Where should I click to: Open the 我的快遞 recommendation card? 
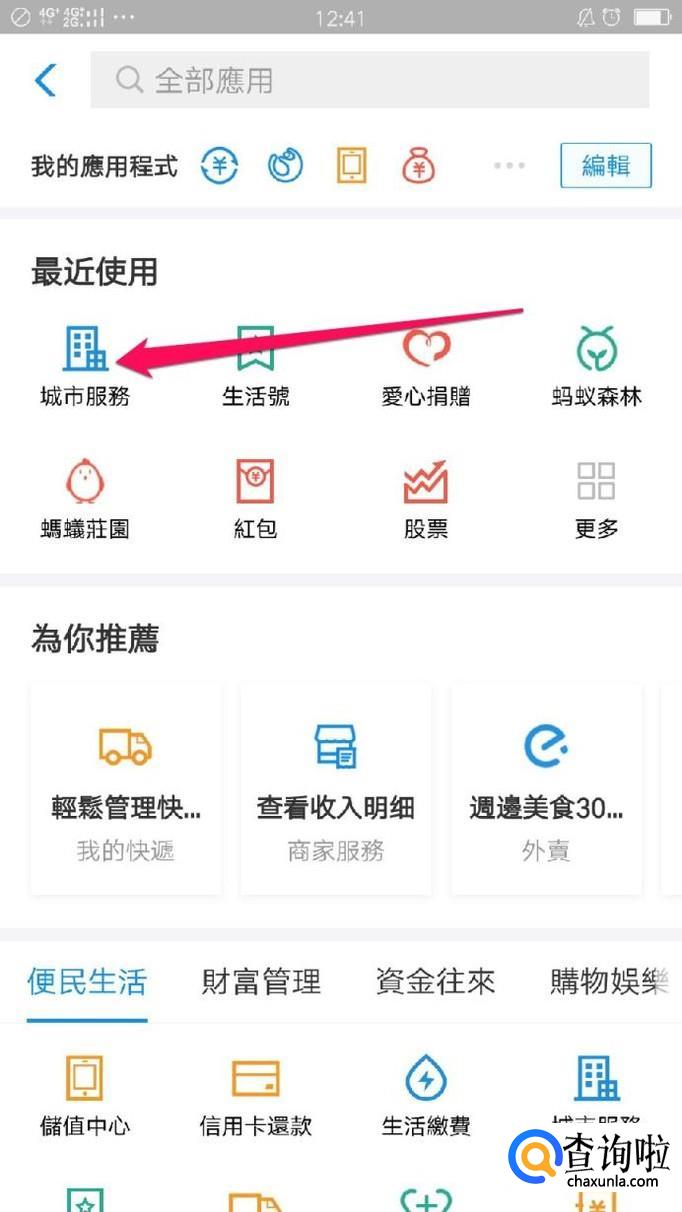coord(126,790)
